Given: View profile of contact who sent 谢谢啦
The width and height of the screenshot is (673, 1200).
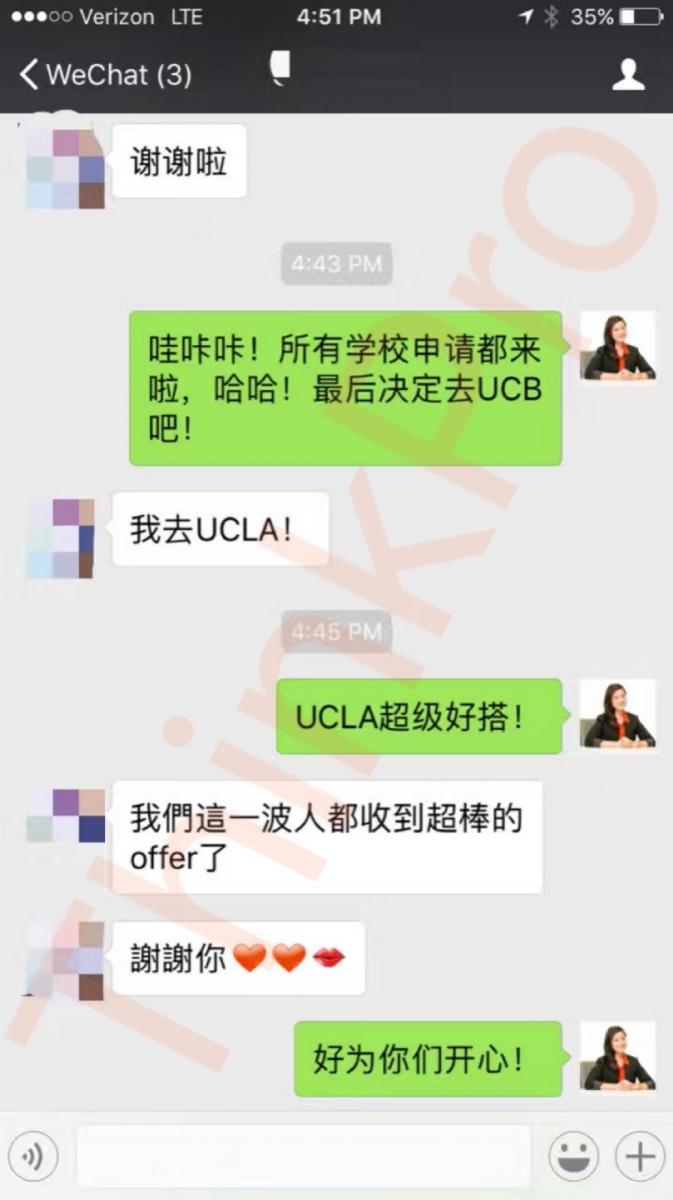Looking at the screenshot, I should (66, 167).
